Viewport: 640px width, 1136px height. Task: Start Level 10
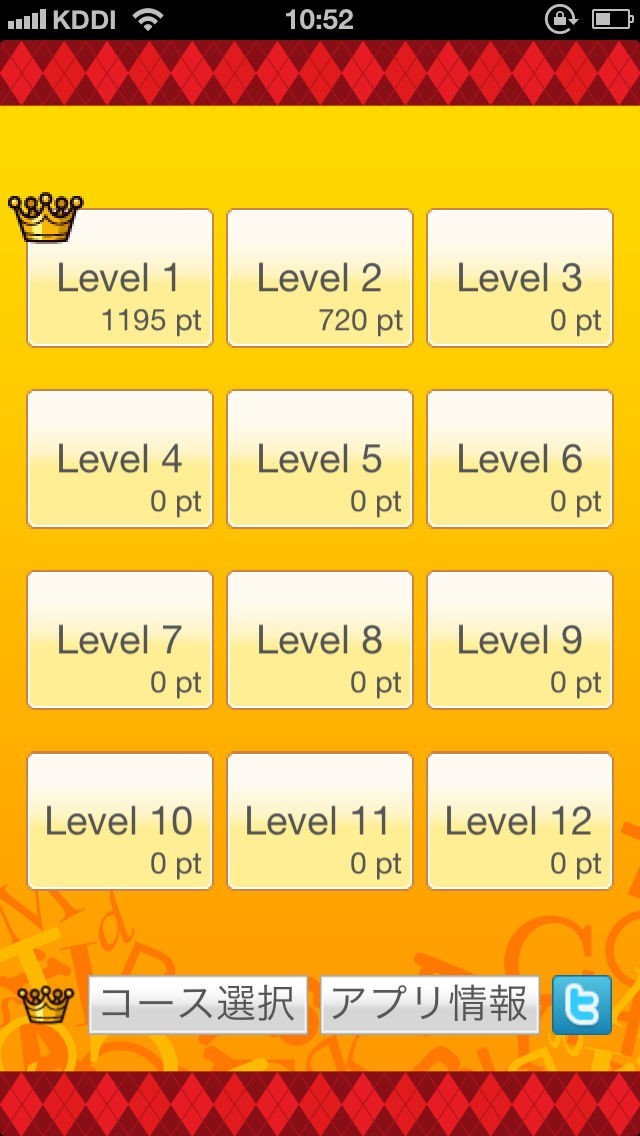tap(120, 821)
